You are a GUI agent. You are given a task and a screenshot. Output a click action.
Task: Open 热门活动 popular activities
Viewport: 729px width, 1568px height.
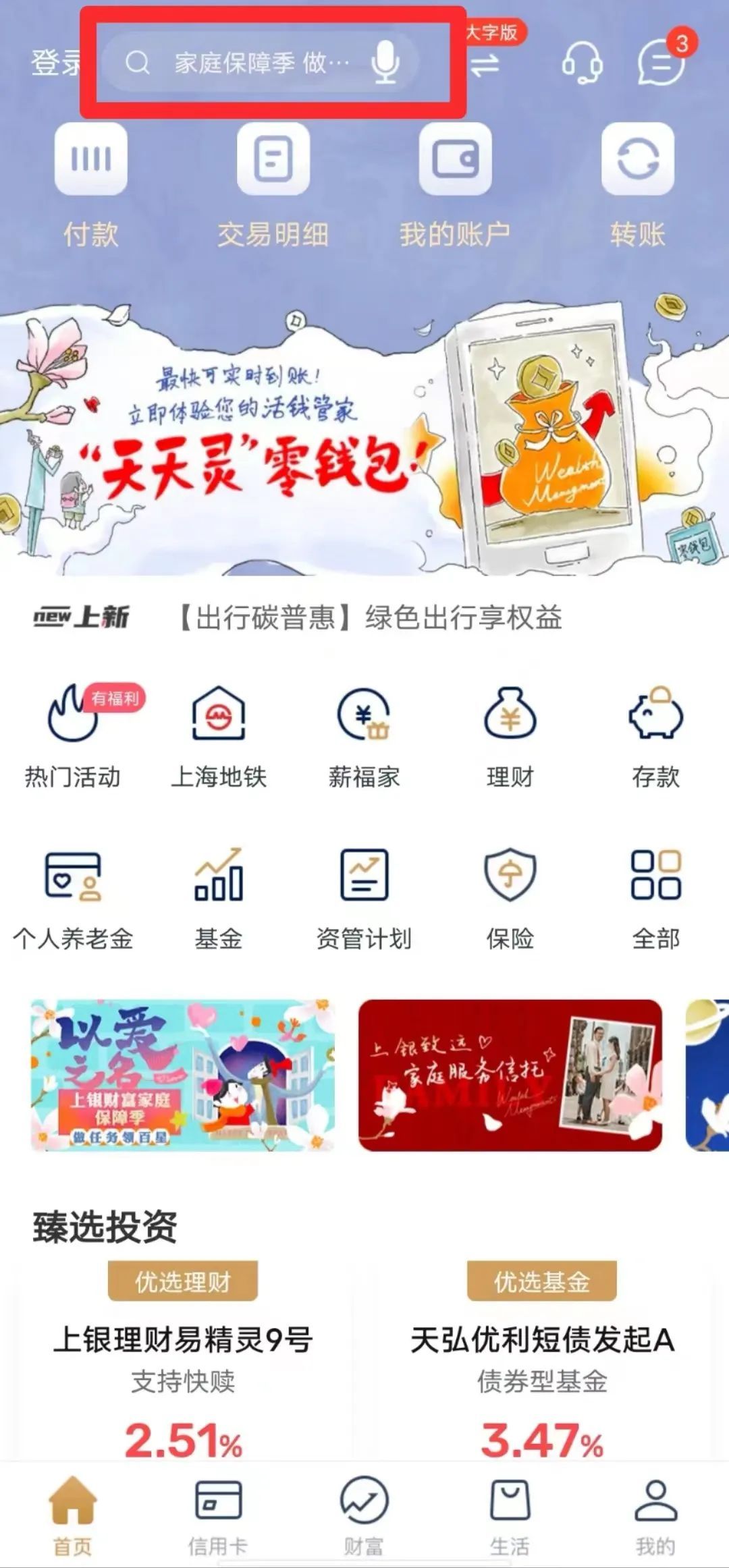tap(73, 737)
